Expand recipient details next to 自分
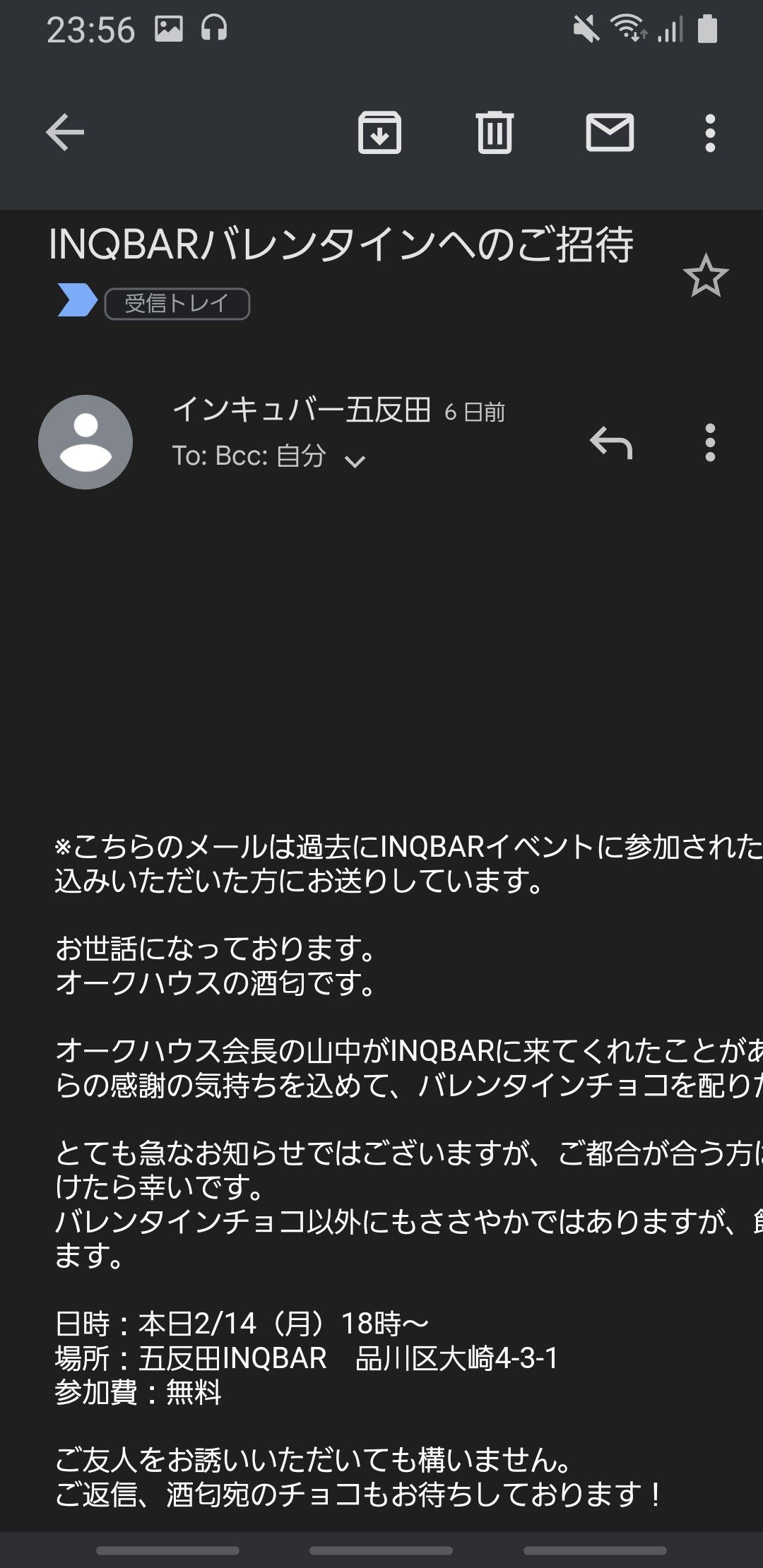The width and height of the screenshot is (763, 1568). click(x=355, y=461)
